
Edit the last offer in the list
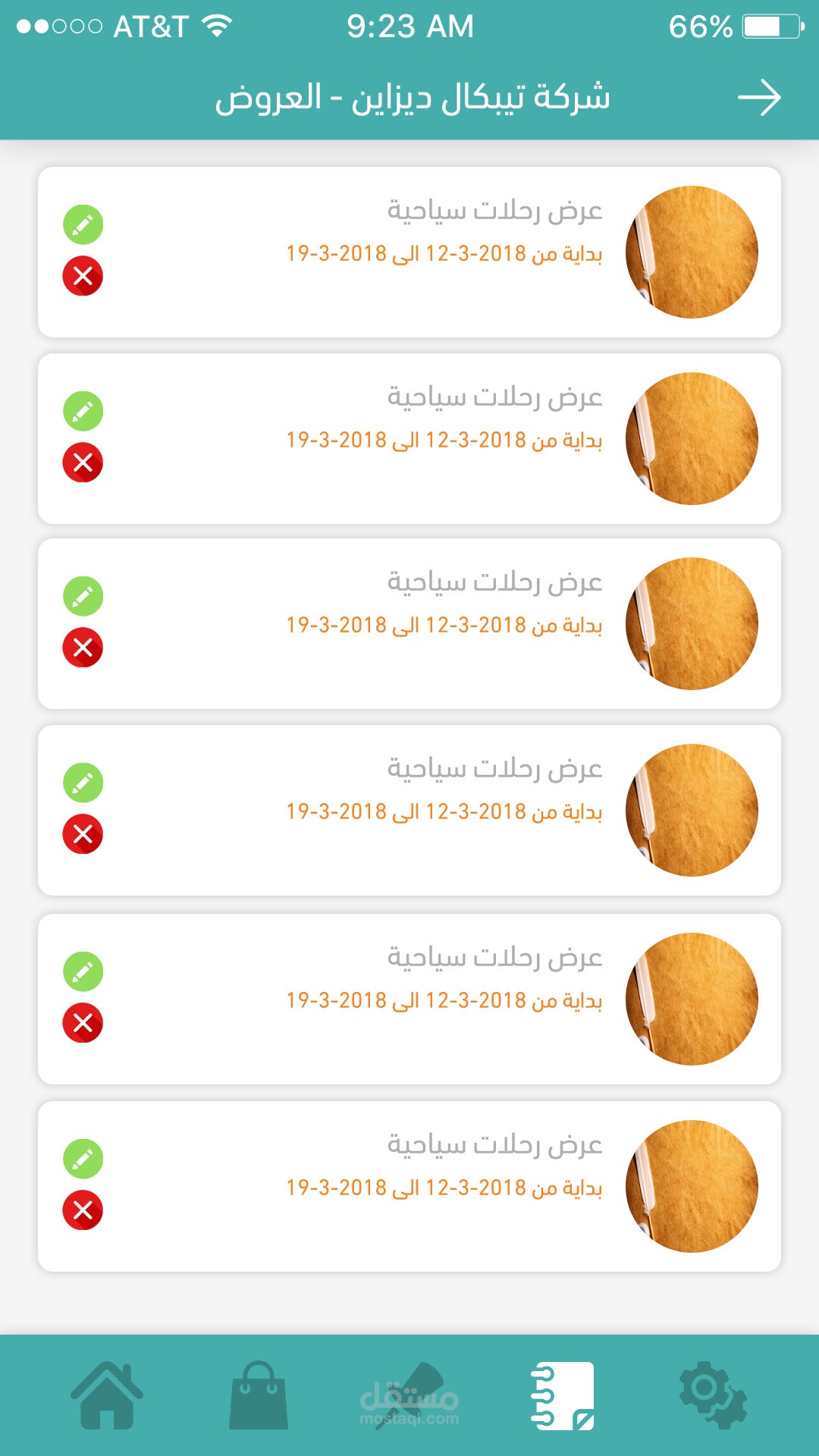click(x=83, y=1159)
